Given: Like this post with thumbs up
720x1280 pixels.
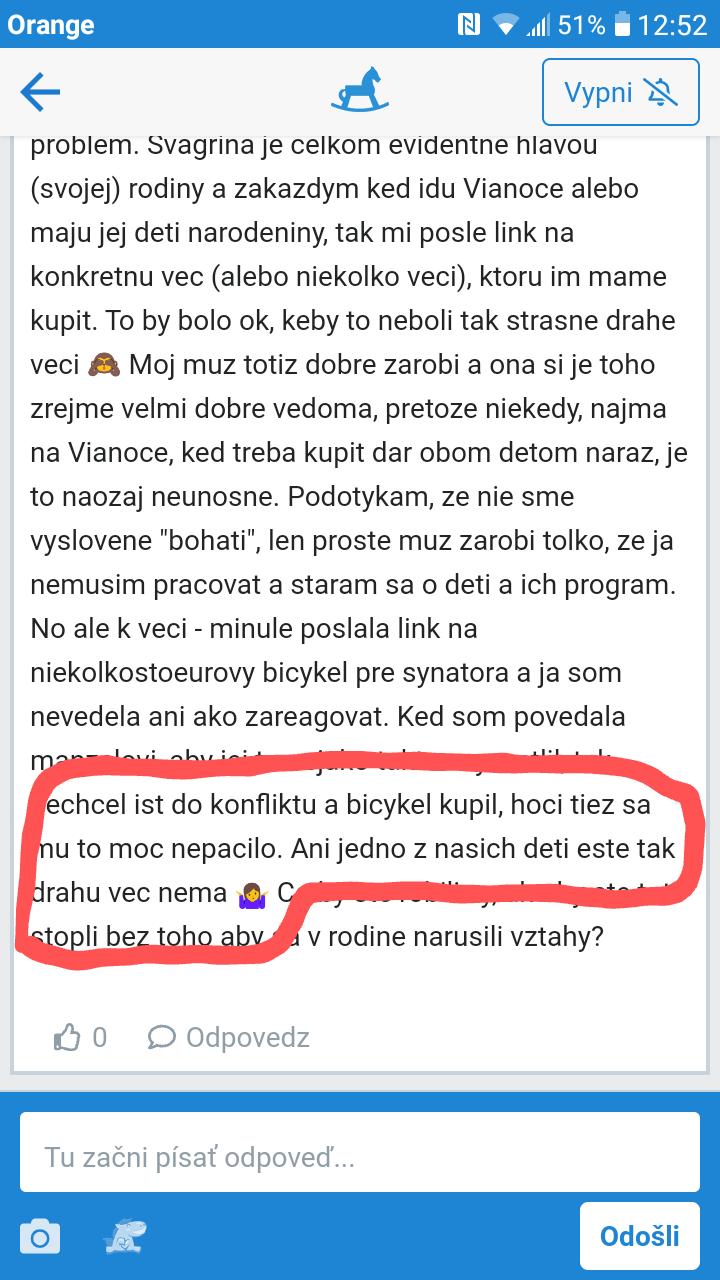Looking at the screenshot, I should click(68, 1037).
